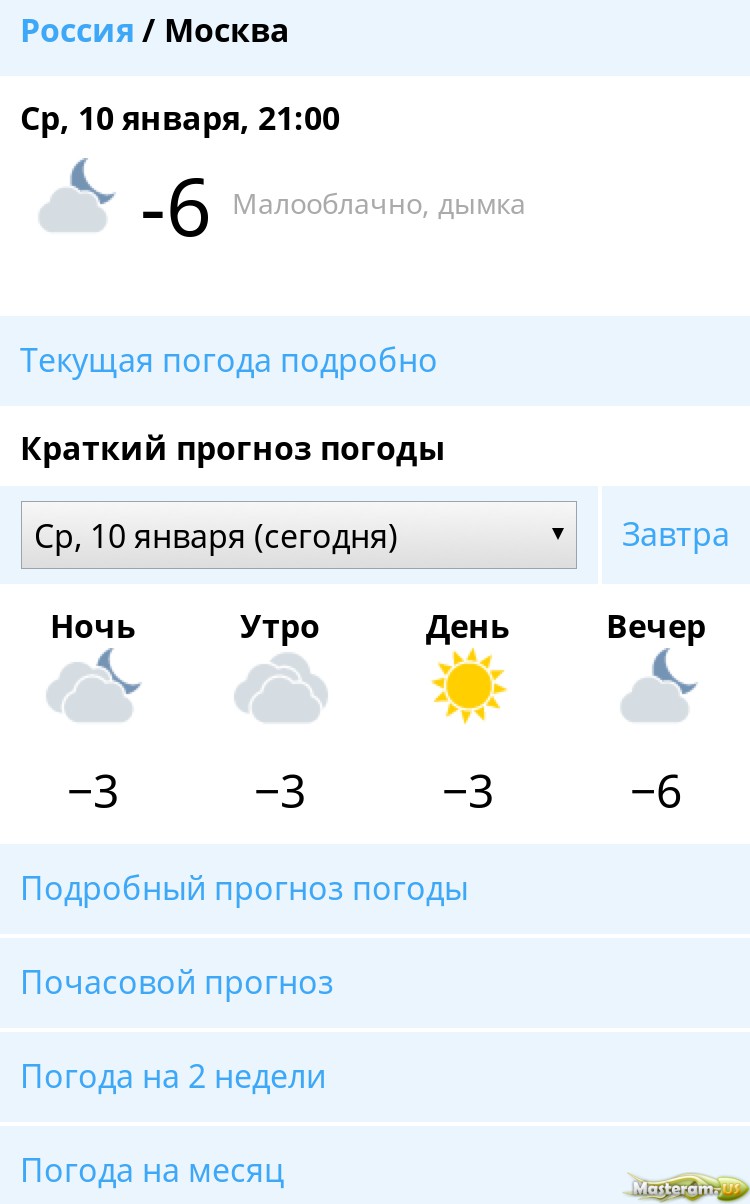
Task: Switch to the Завтра forecast
Action: (x=675, y=535)
